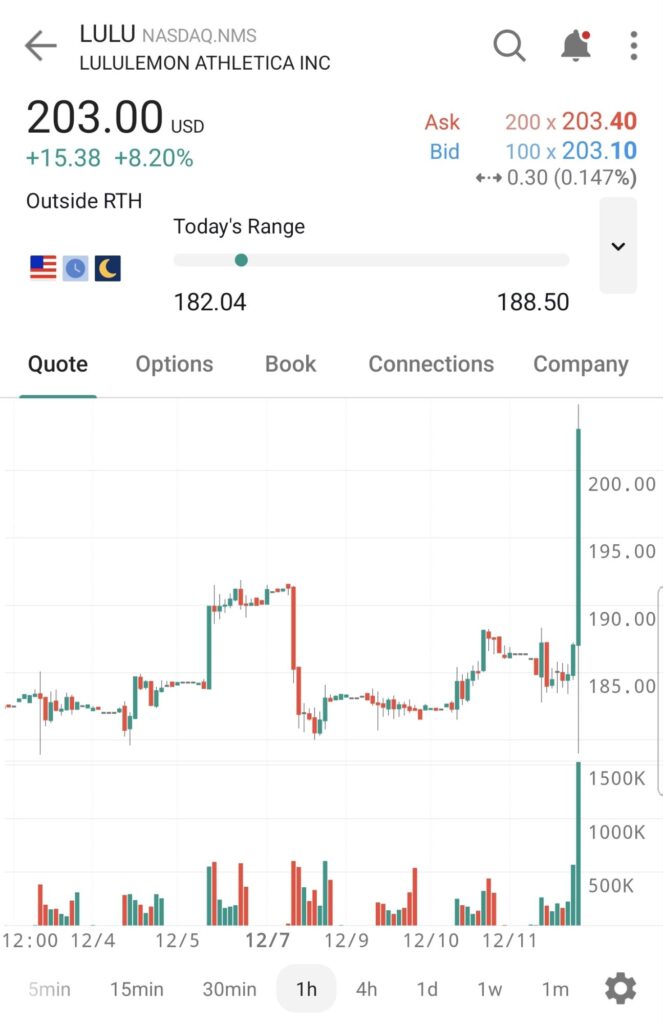Image resolution: width=663 pixels, height=1024 pixels.
Task: Change chart to 1d interval
Action: point(427,989)
